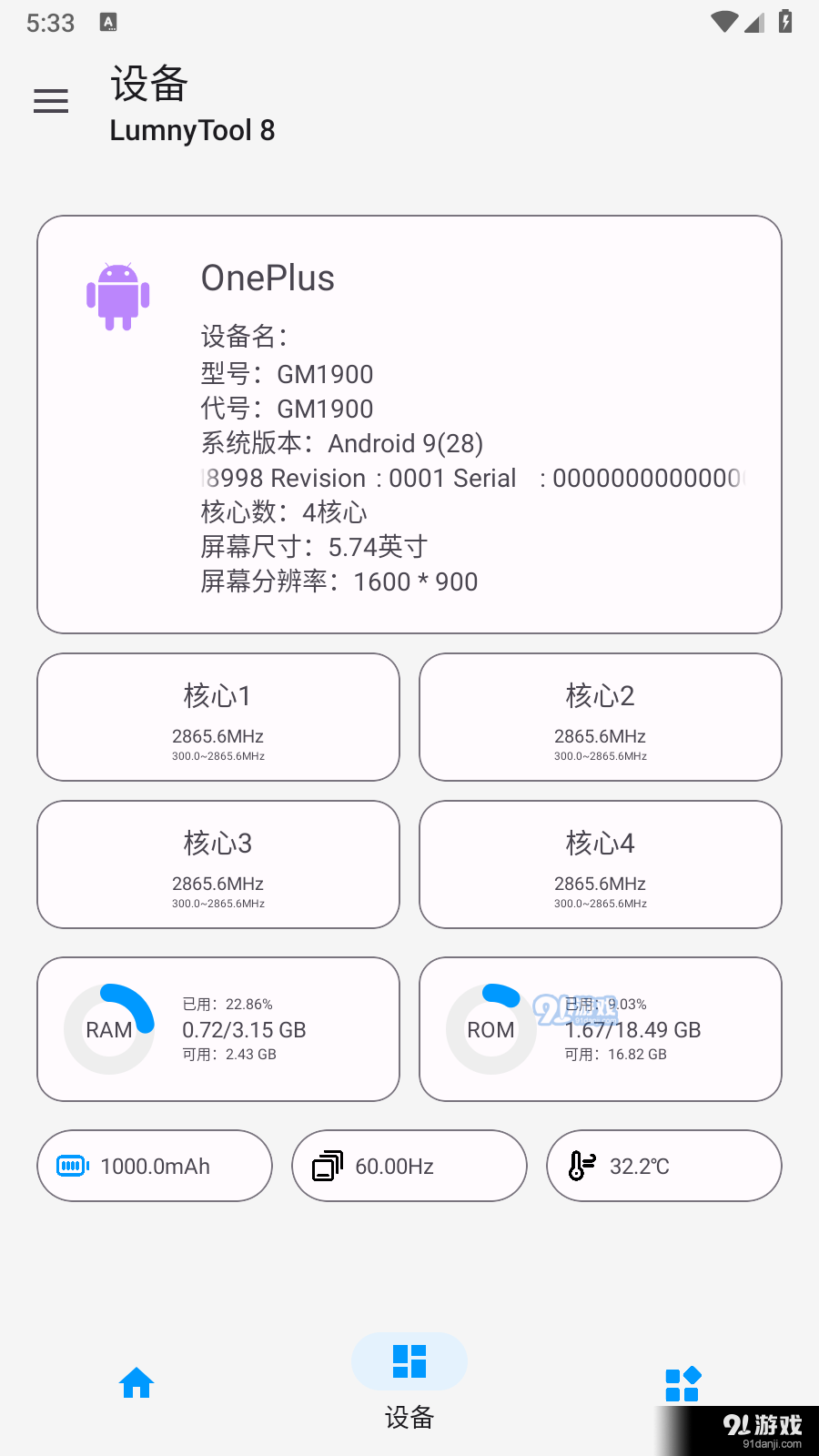Click the refresh rate icon beside 60.00Hz
This screenshot has height=1456, width=819.
327,1165
